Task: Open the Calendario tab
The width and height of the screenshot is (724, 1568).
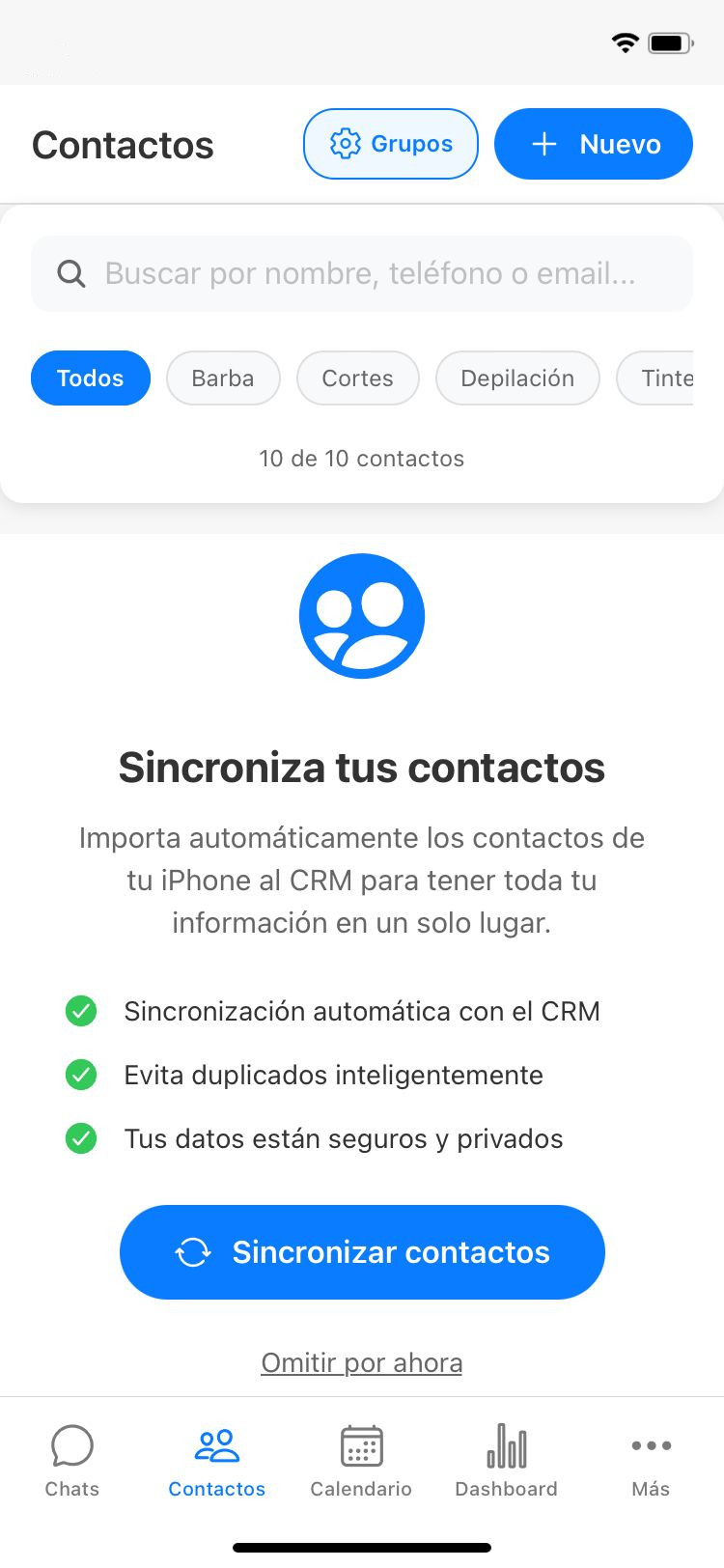Action: [361, 1458]
